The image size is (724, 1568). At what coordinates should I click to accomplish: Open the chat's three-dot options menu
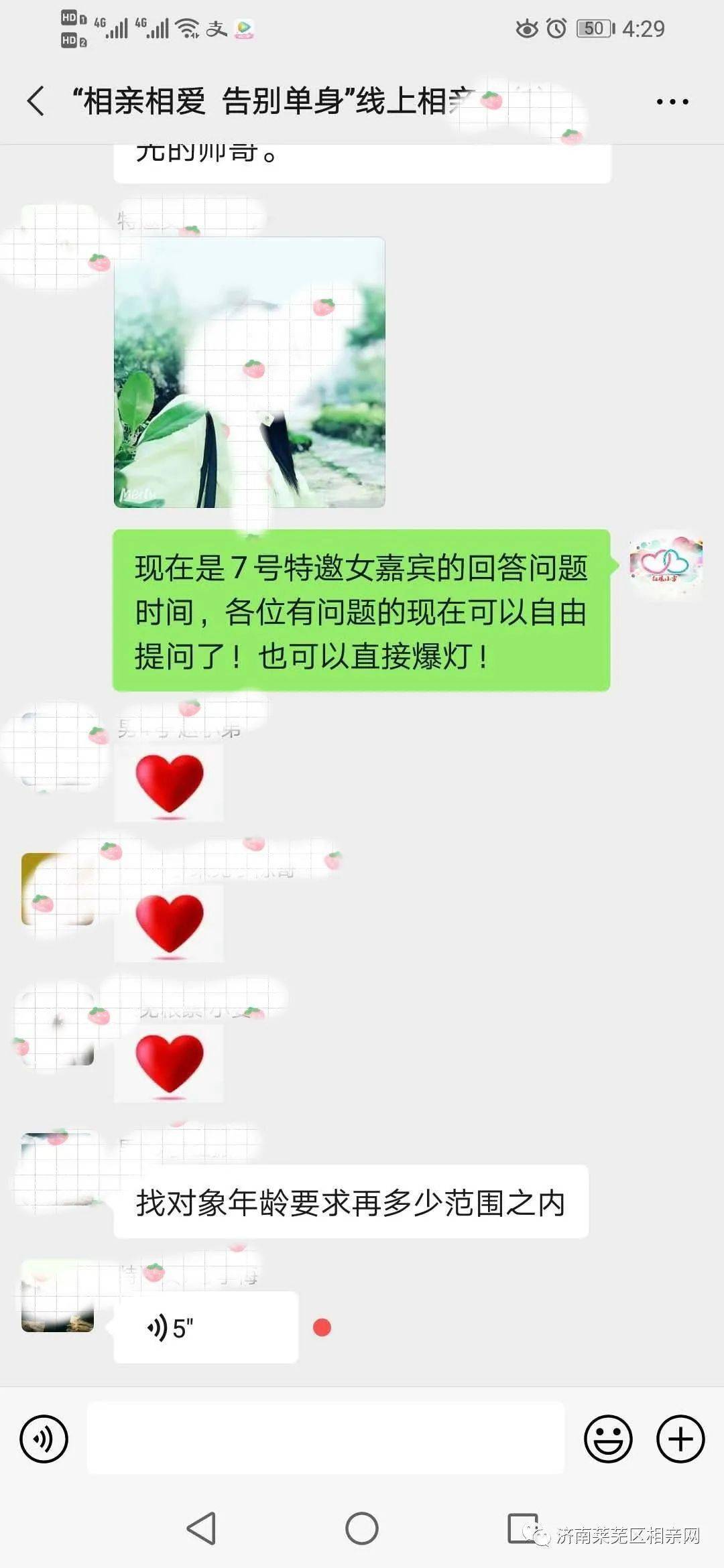tap(672, 102)
